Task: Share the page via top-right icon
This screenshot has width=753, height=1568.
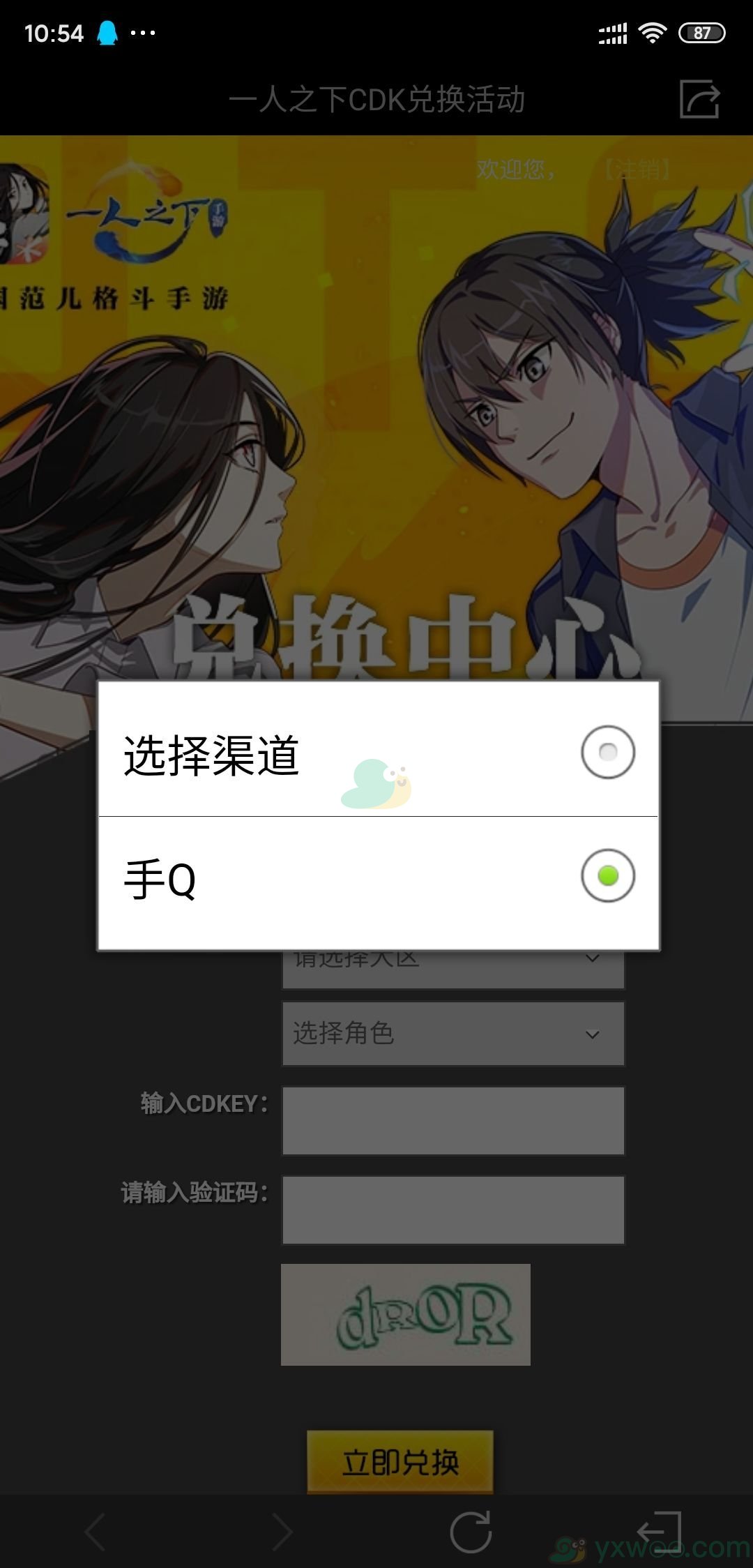Action: pyautogui.click(x=699, y=99)
